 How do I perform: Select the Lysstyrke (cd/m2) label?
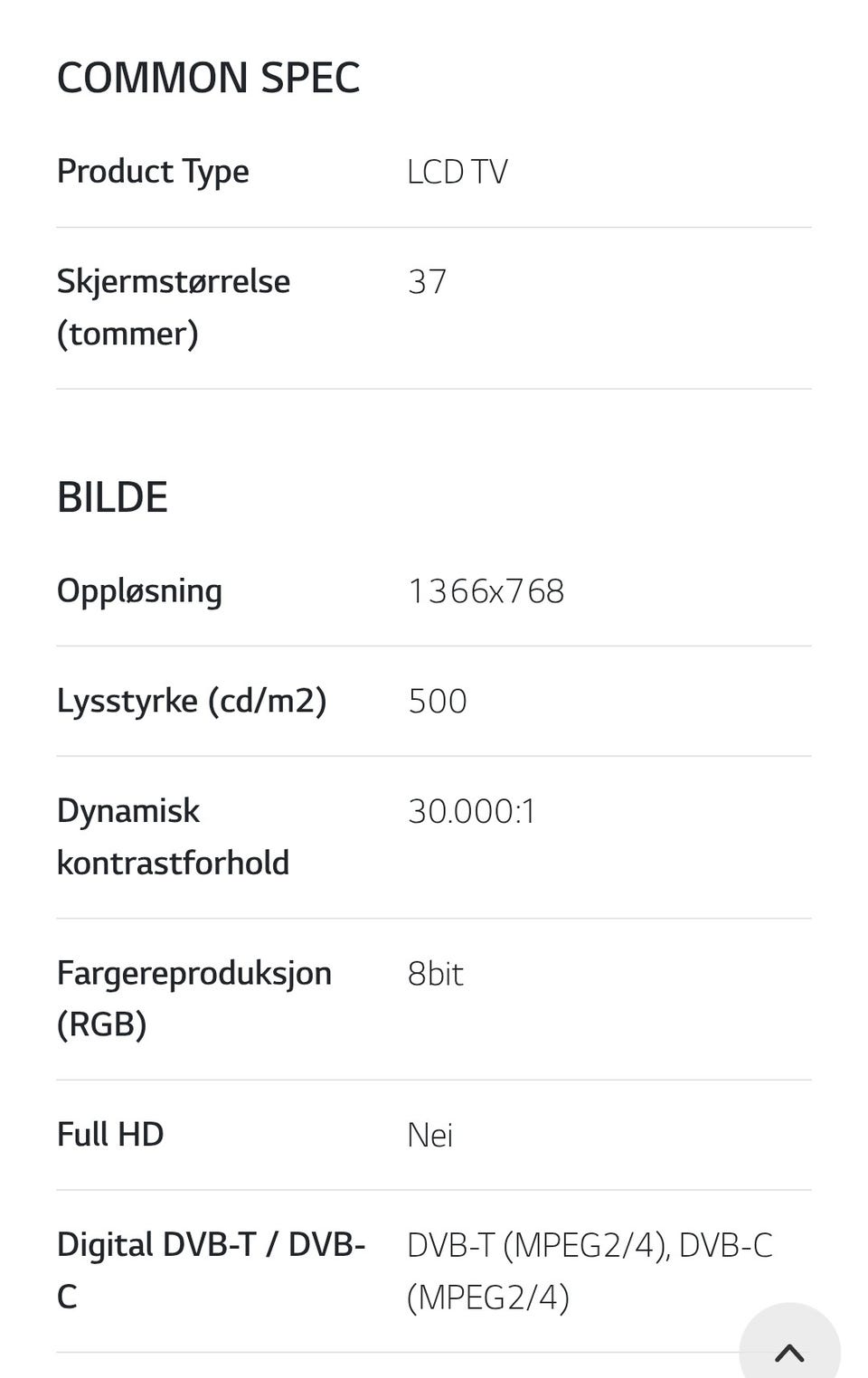193,700
